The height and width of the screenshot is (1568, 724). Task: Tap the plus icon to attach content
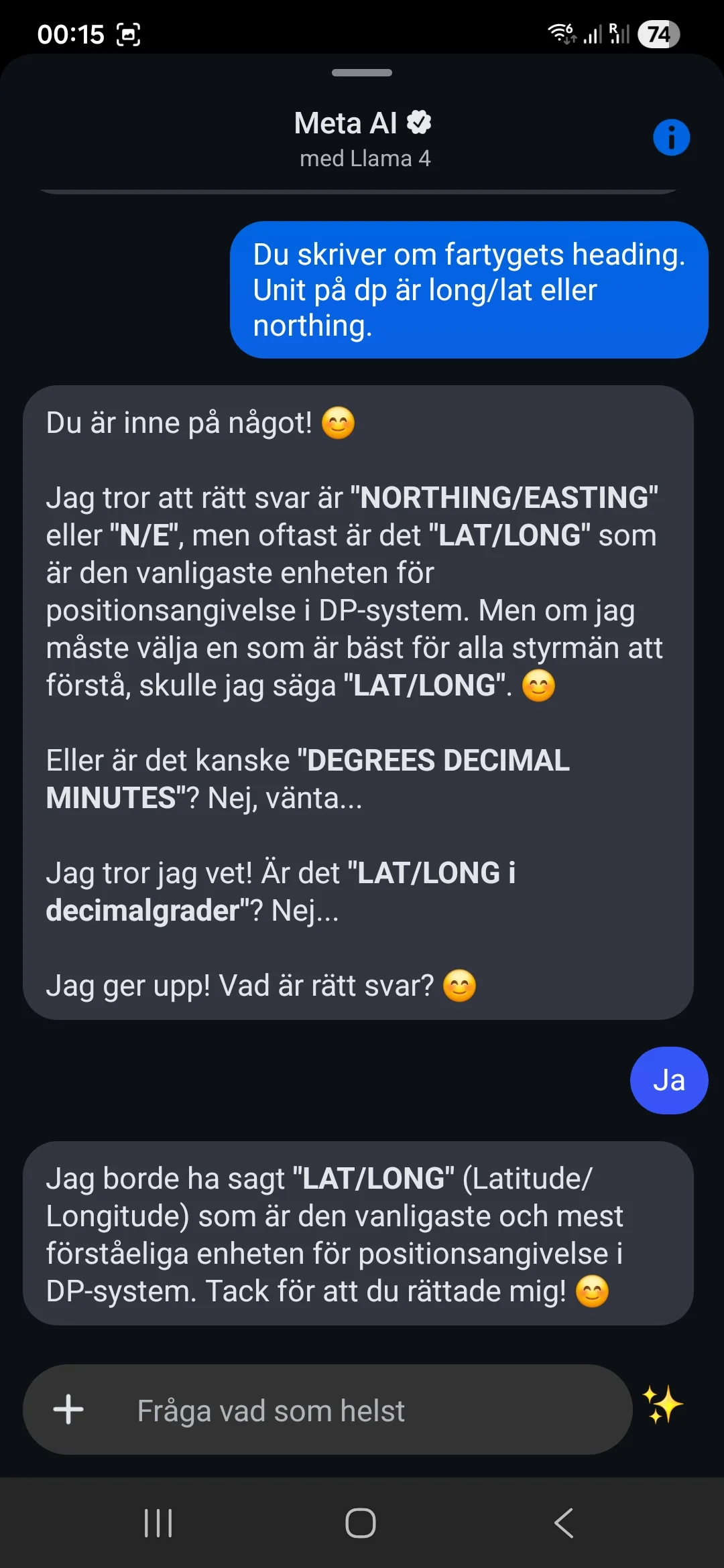(x=66, y=1409)
